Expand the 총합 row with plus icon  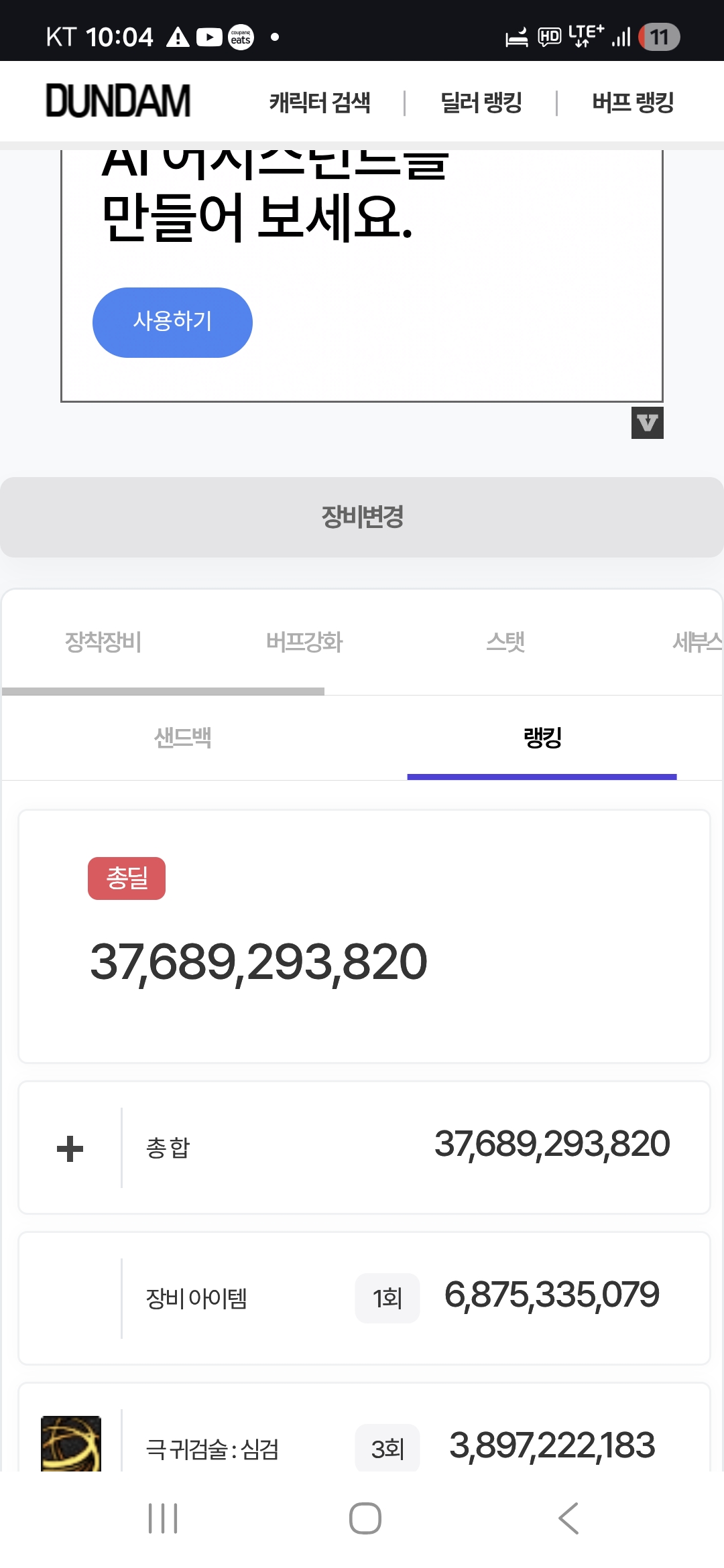70,1148
